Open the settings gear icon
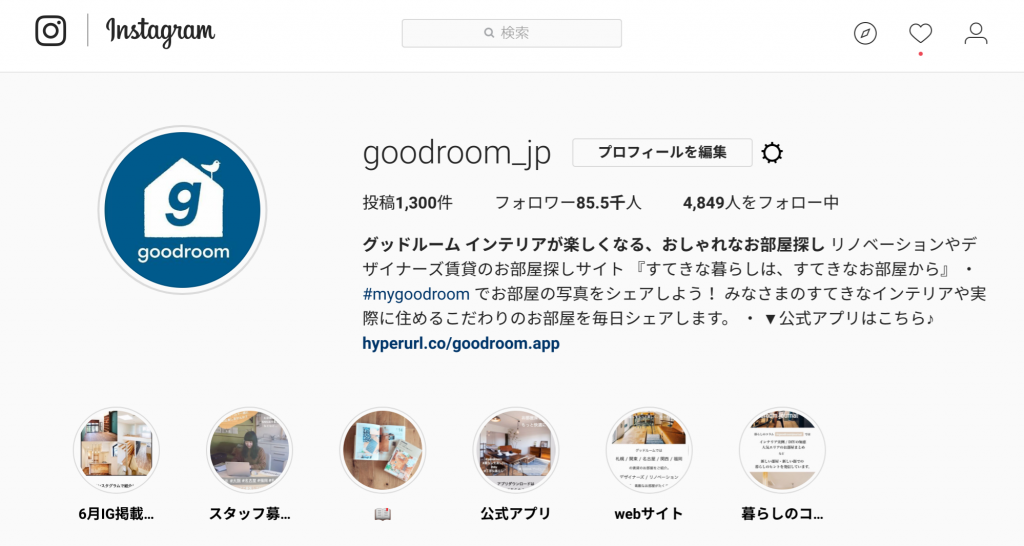Viewport: 1024px width, 546px height. tap(772, 153)
